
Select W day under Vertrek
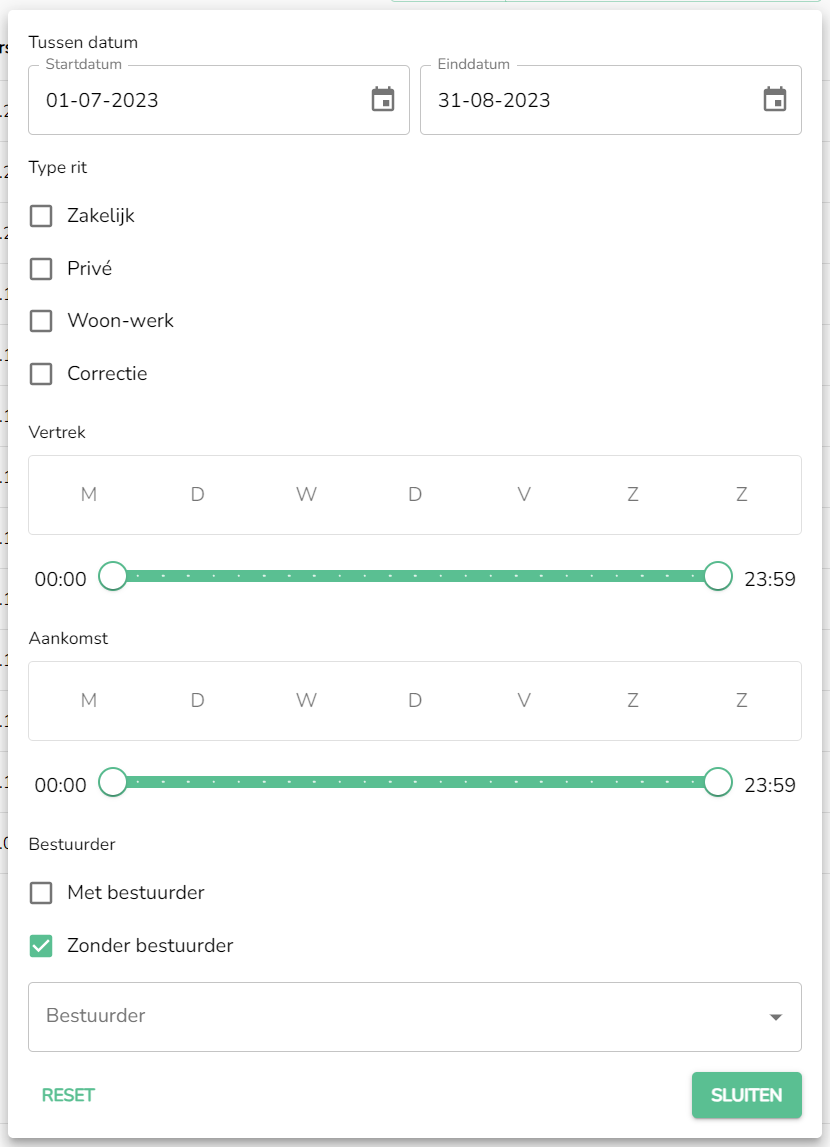point(306,495)
